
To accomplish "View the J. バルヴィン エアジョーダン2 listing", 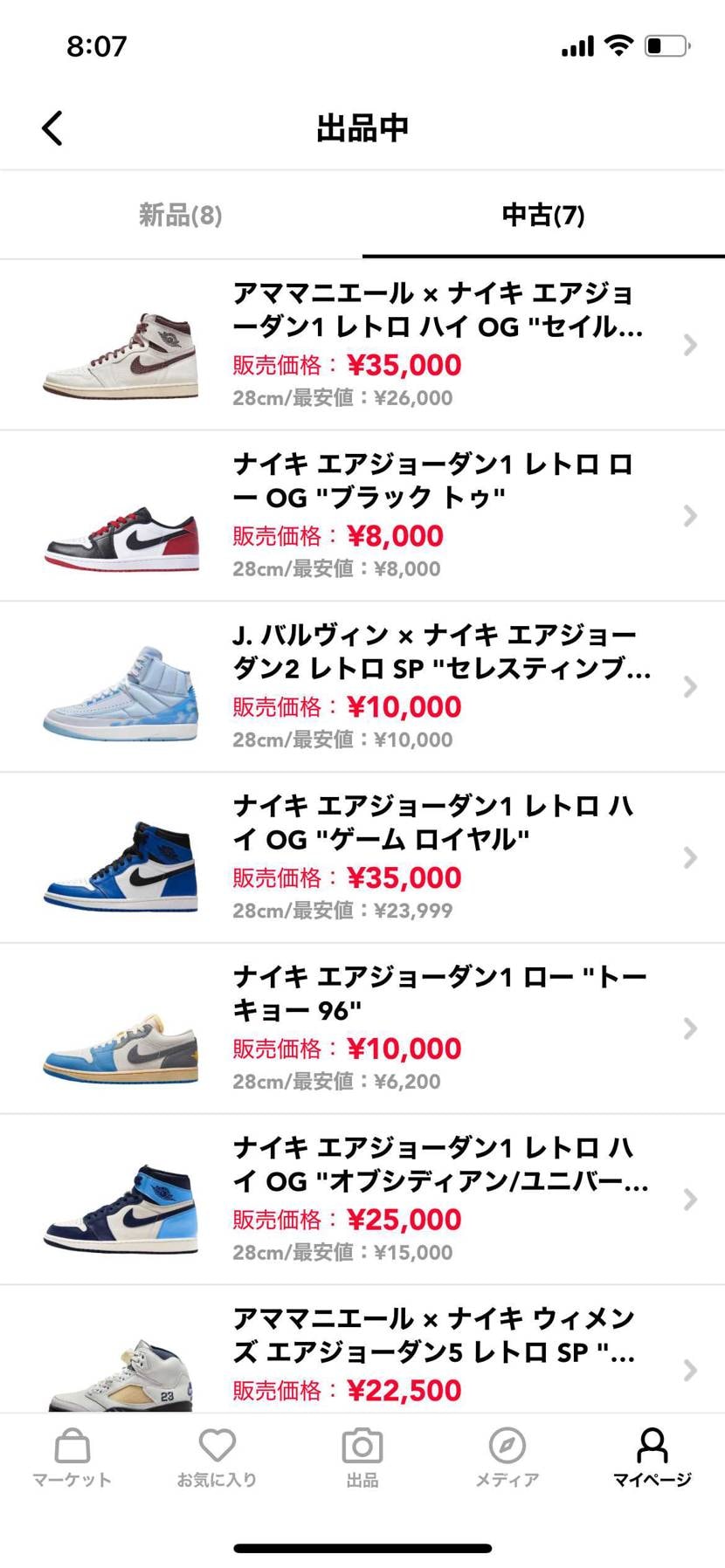I will (437, 687).
